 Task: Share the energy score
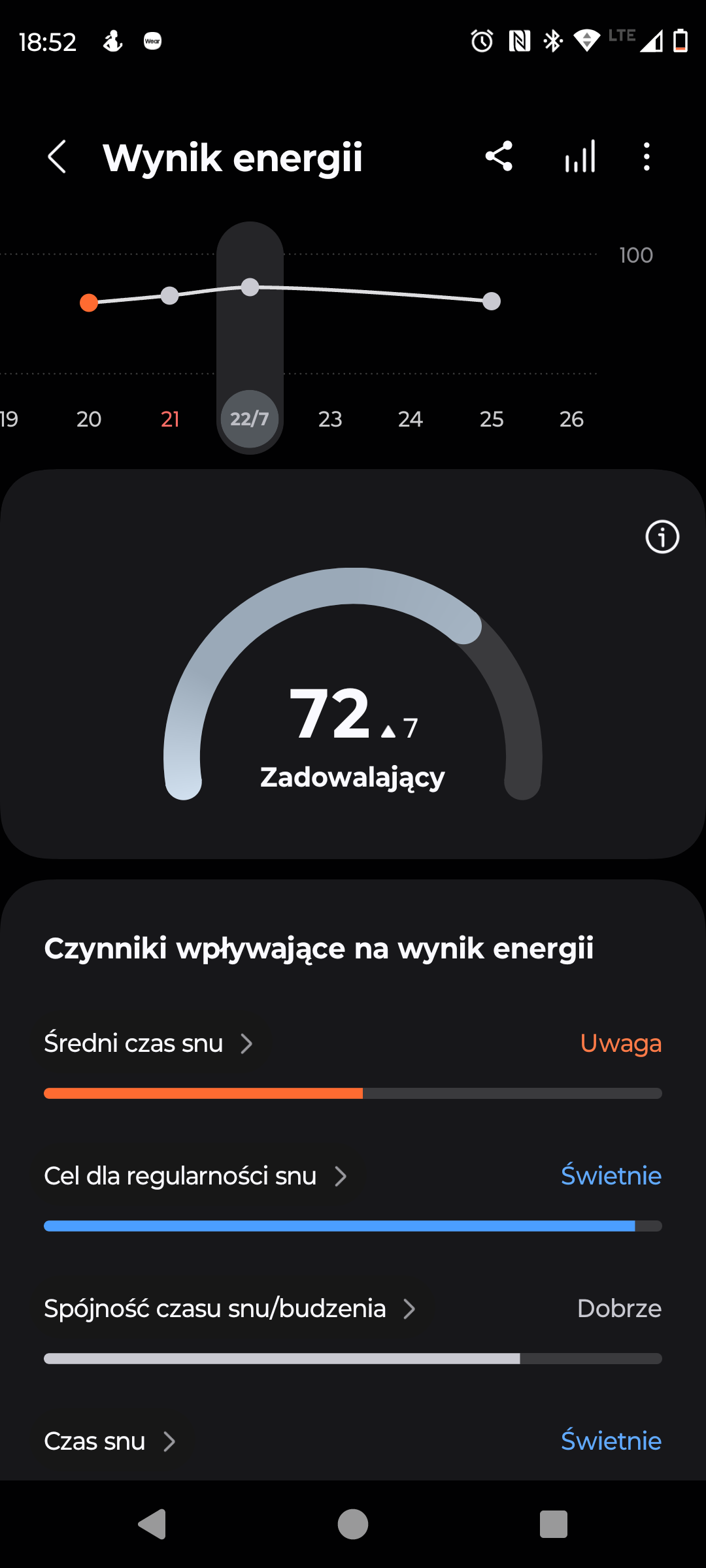[x=499, y=157]
